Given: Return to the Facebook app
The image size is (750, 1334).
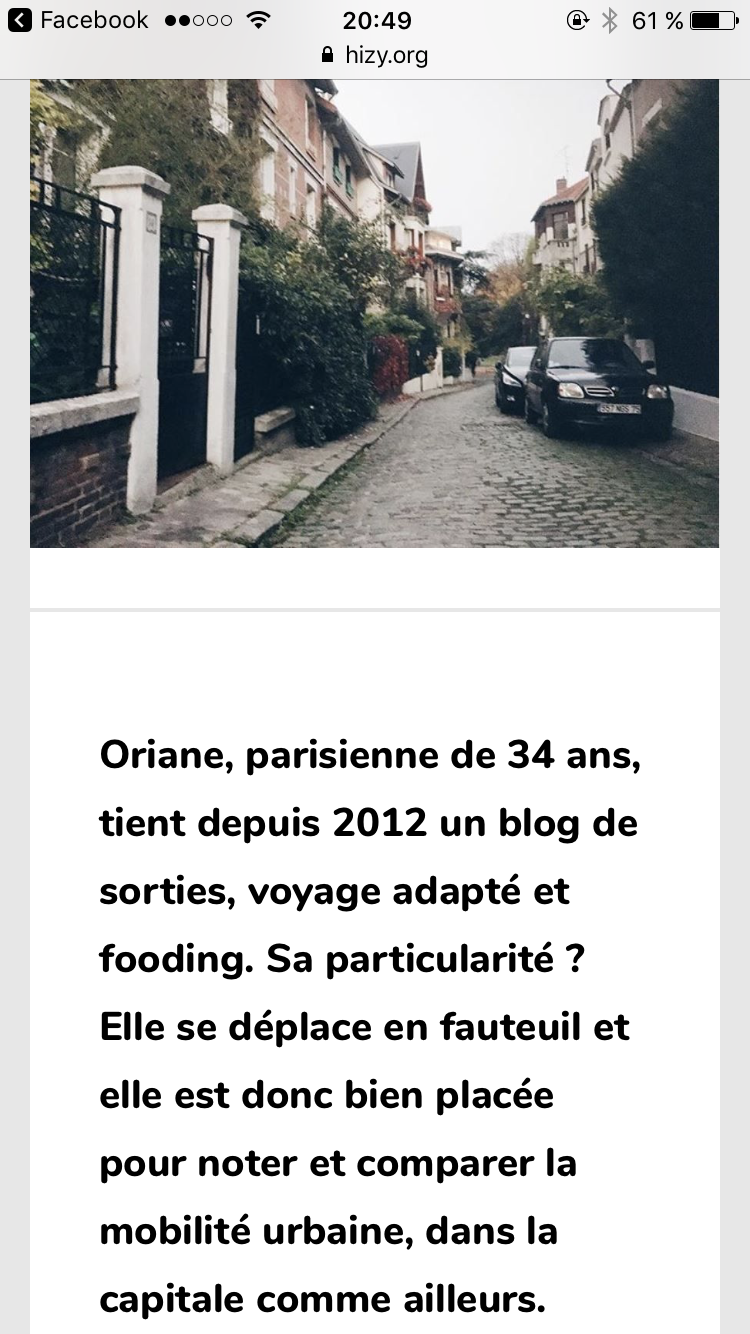Looking at the screenshot, I should (78, 20).
